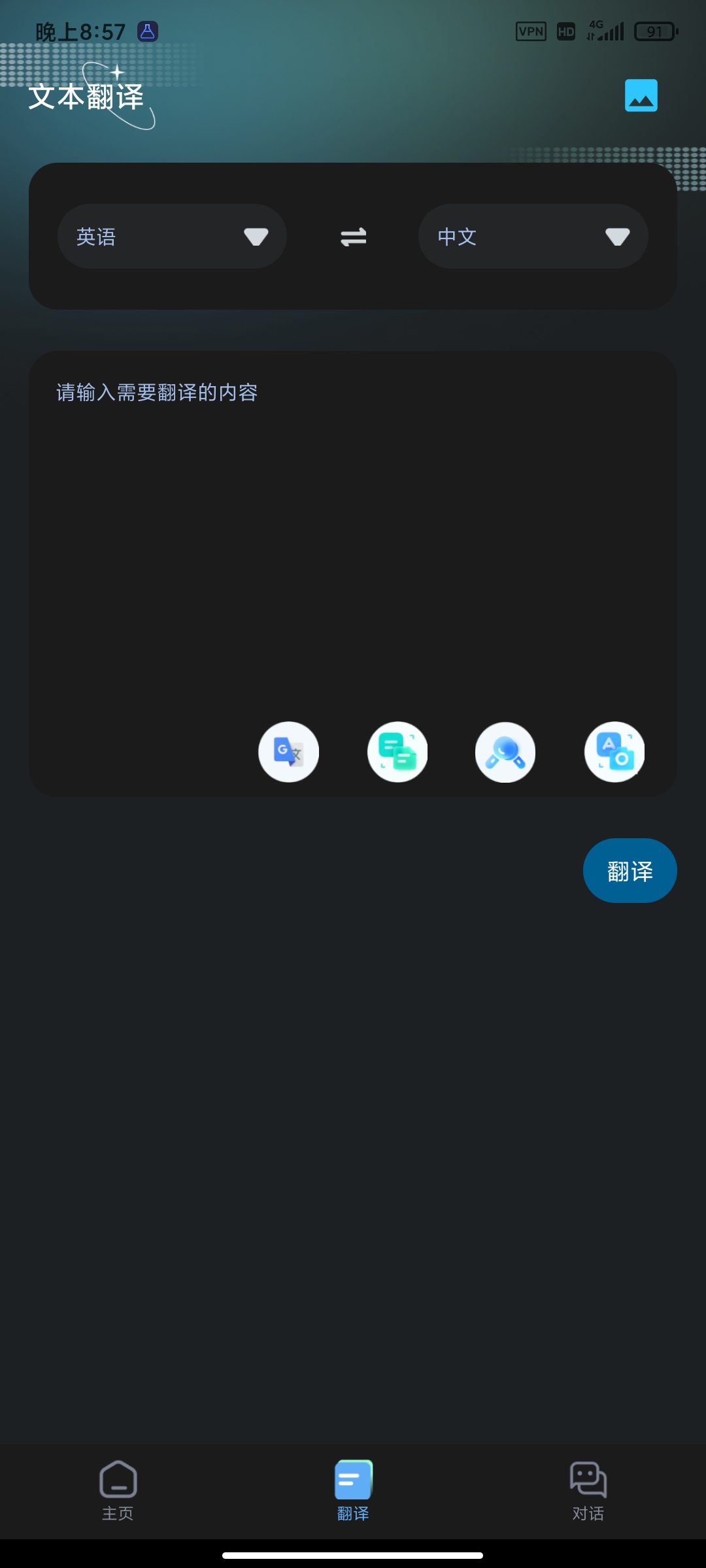Swap source and target languages

(353, 237)
